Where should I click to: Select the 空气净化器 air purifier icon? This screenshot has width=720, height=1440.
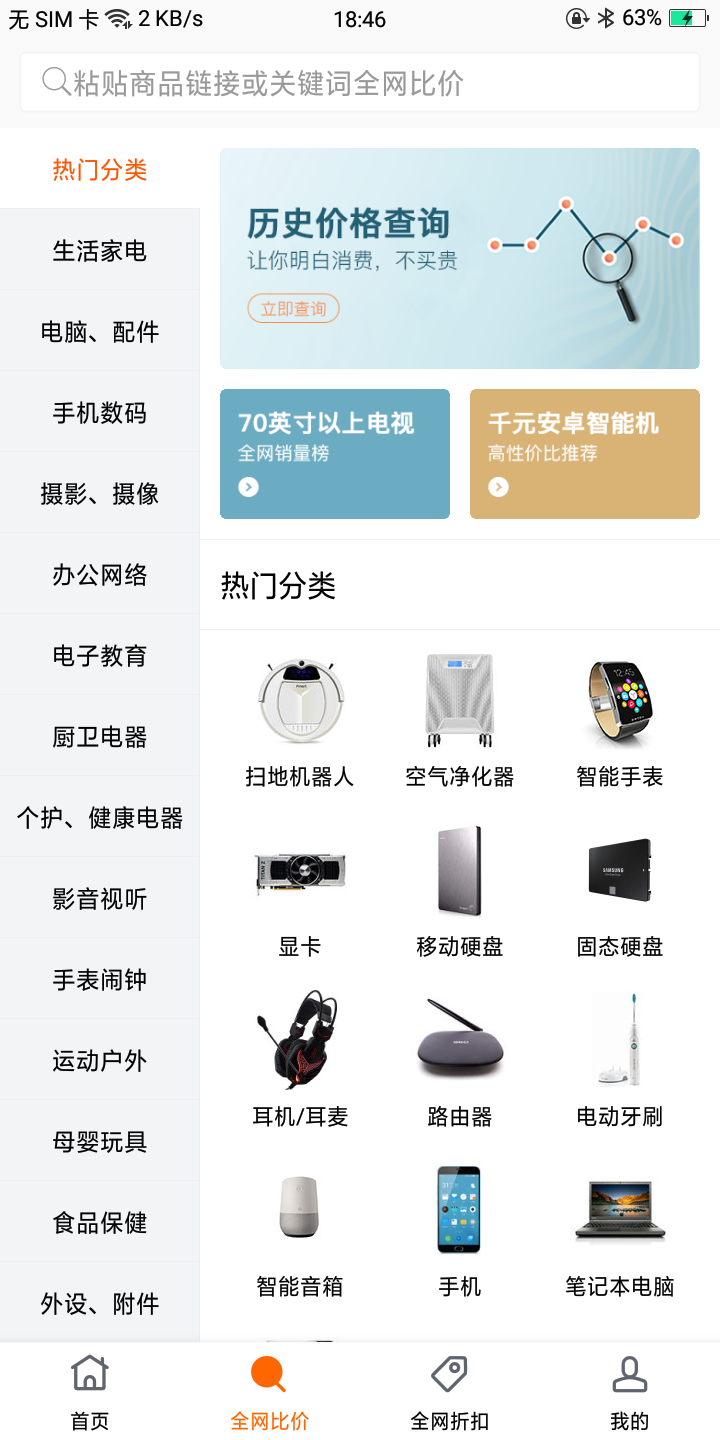pos(459,703)
